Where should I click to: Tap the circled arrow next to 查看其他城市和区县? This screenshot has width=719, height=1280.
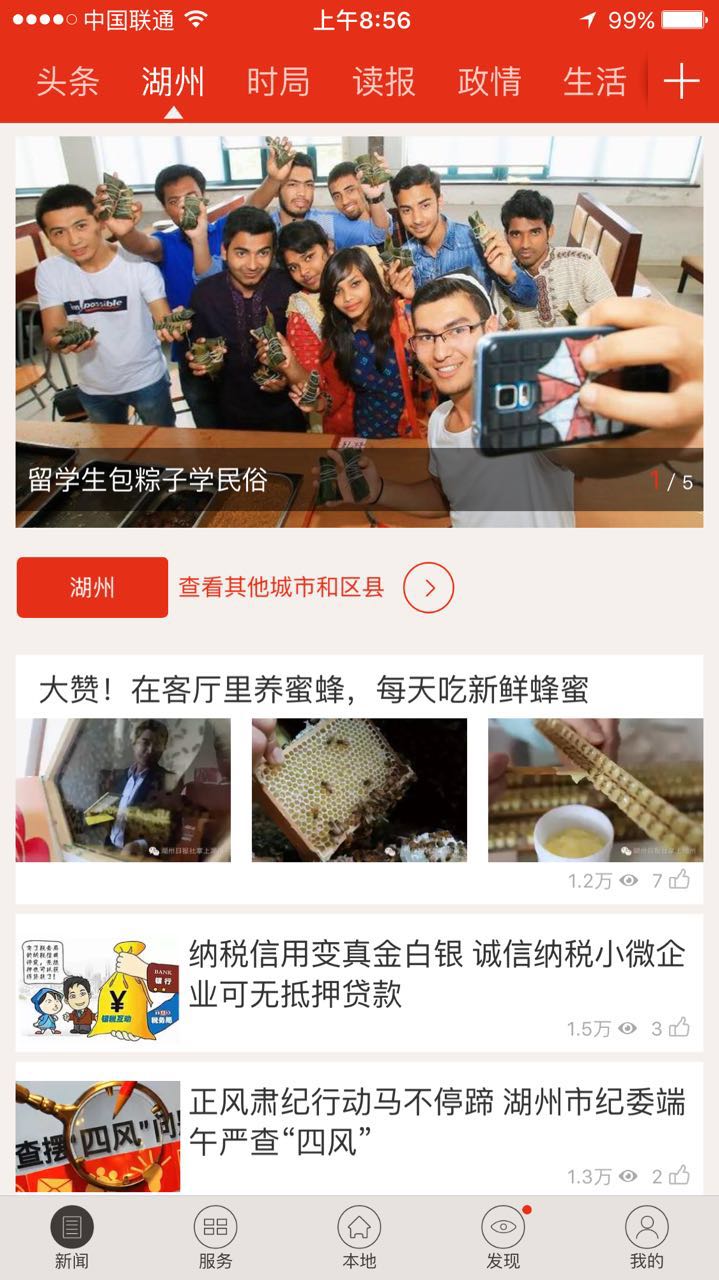[x=428, y=587]
